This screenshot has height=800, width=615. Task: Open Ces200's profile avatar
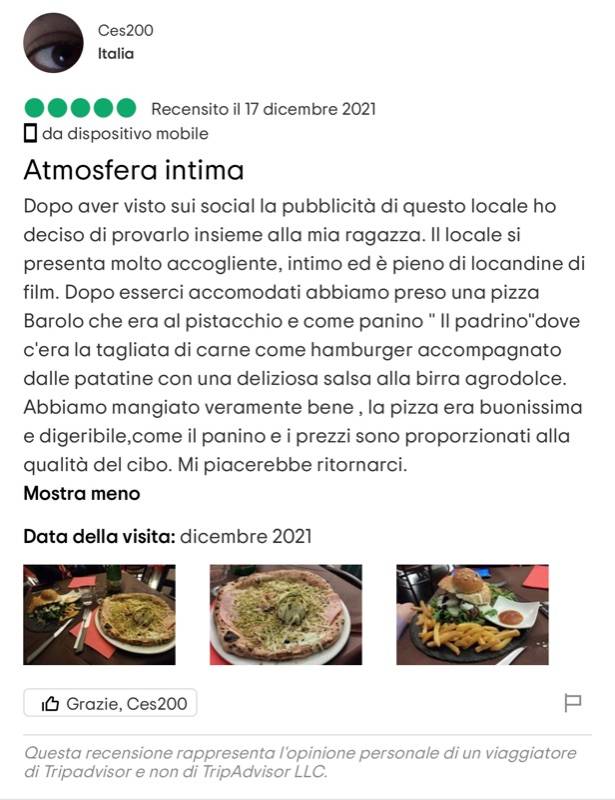pos(54,43)
